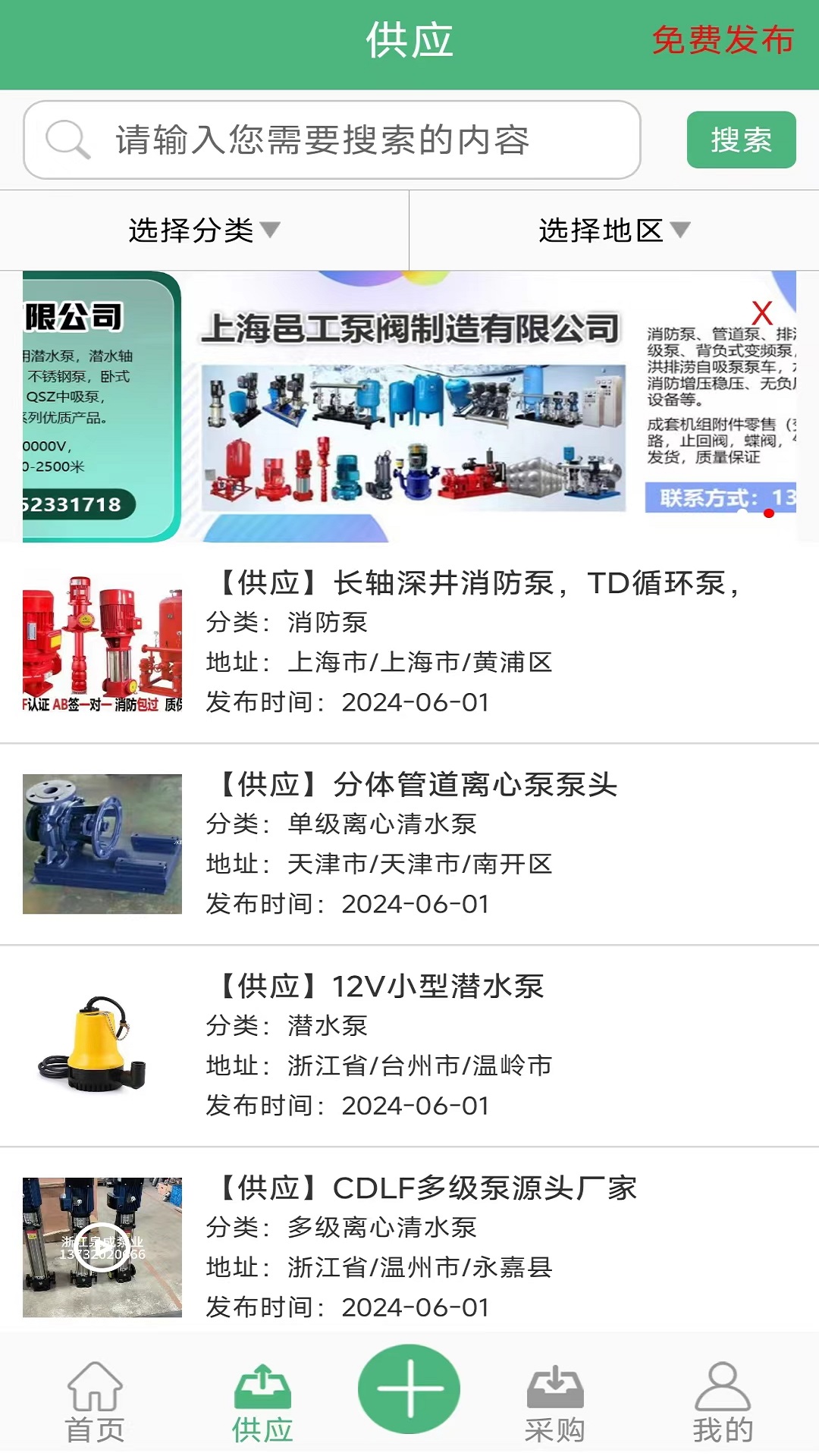Image resolution: width=819 pixels, height=1456 pixels.
Task: Open the 我的 profile tab
Action: coord(722,1403)
